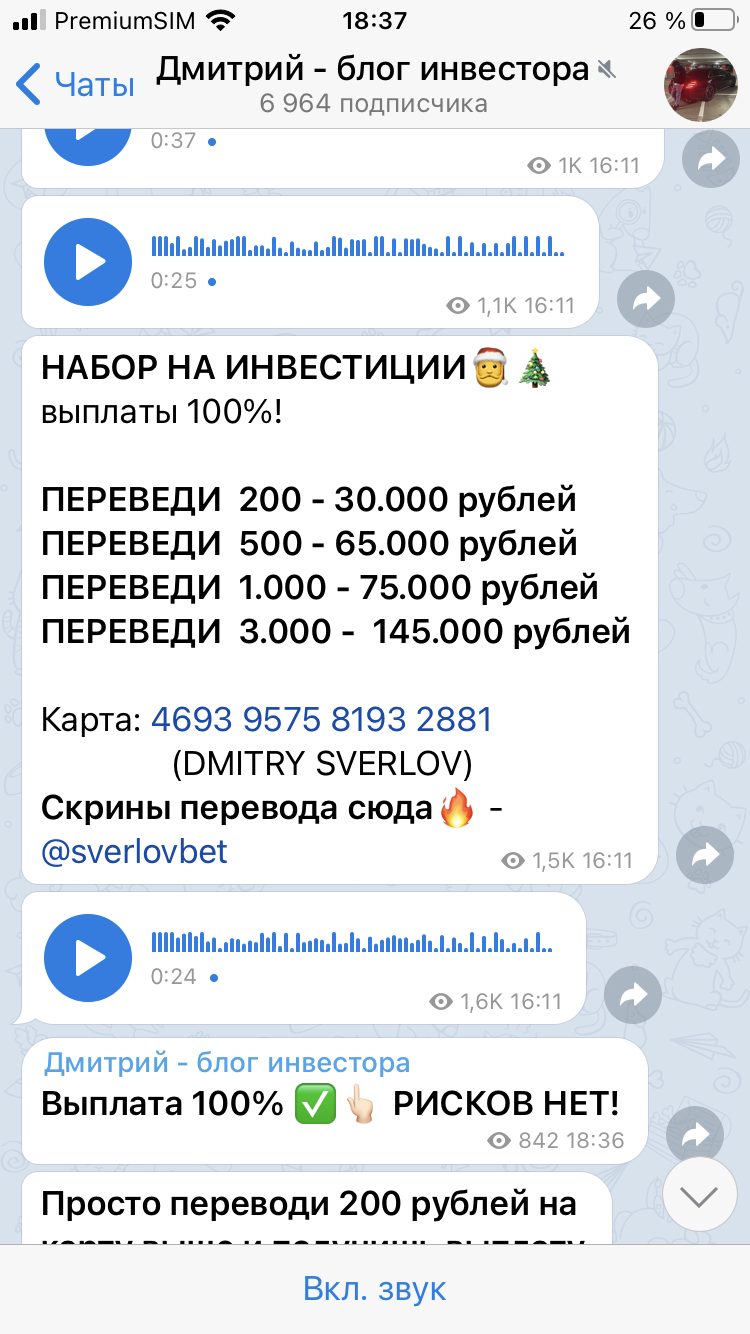Play the 0:24 voice message
The width and height of the screenshot is (750, 1334).
pos(88,958)
